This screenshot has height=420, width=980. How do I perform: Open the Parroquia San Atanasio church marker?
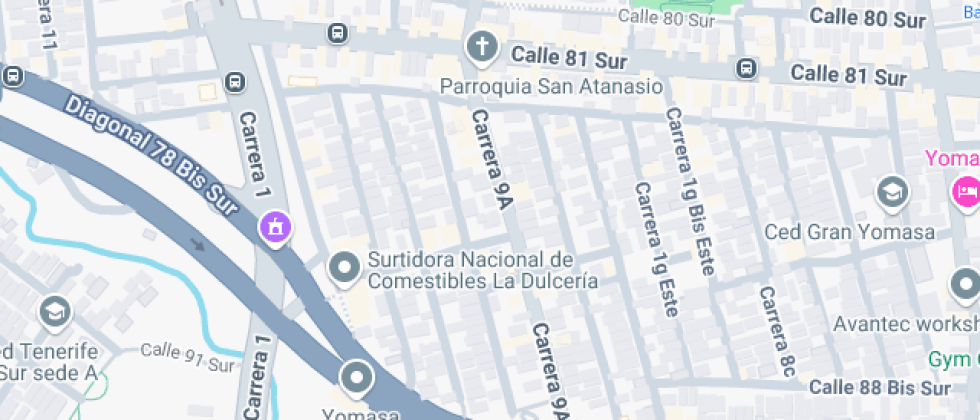tap(482, 48)
